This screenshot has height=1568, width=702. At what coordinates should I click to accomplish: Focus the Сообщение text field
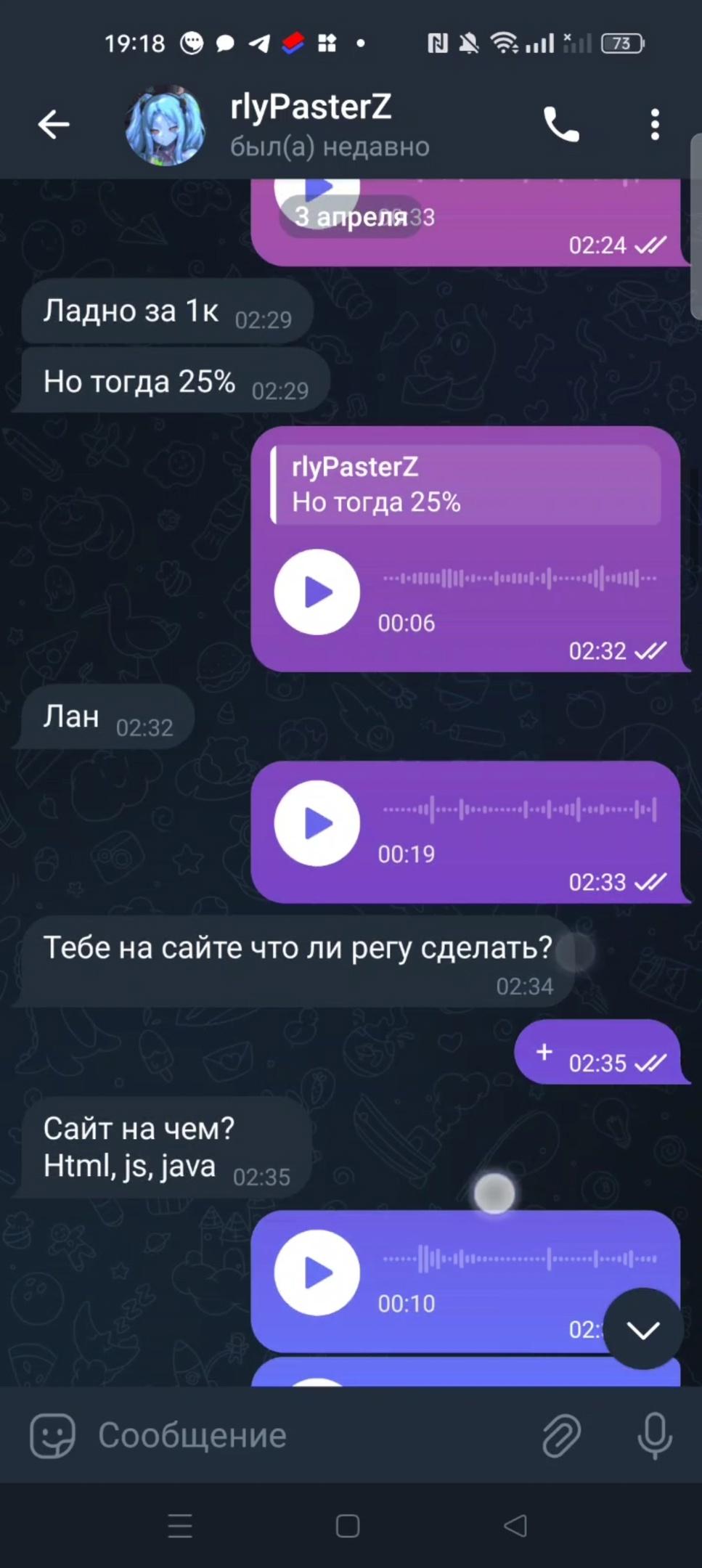coord(305,1435)
